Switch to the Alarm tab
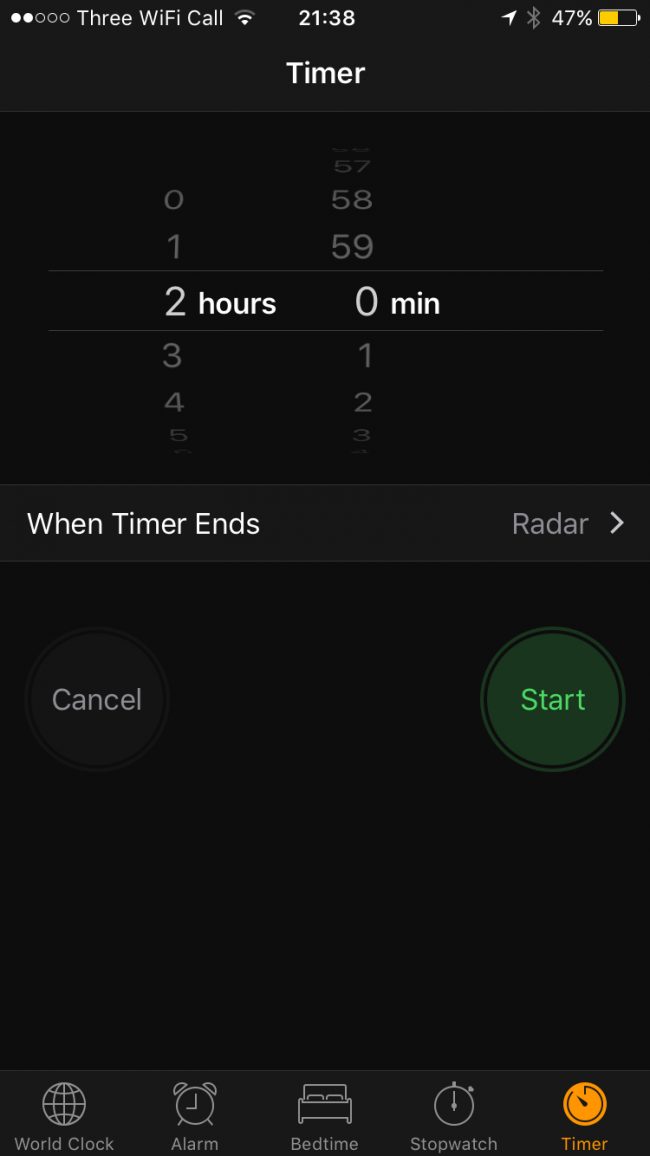650x1156 pixels. pyautogui.click(x=195, y=1116)
